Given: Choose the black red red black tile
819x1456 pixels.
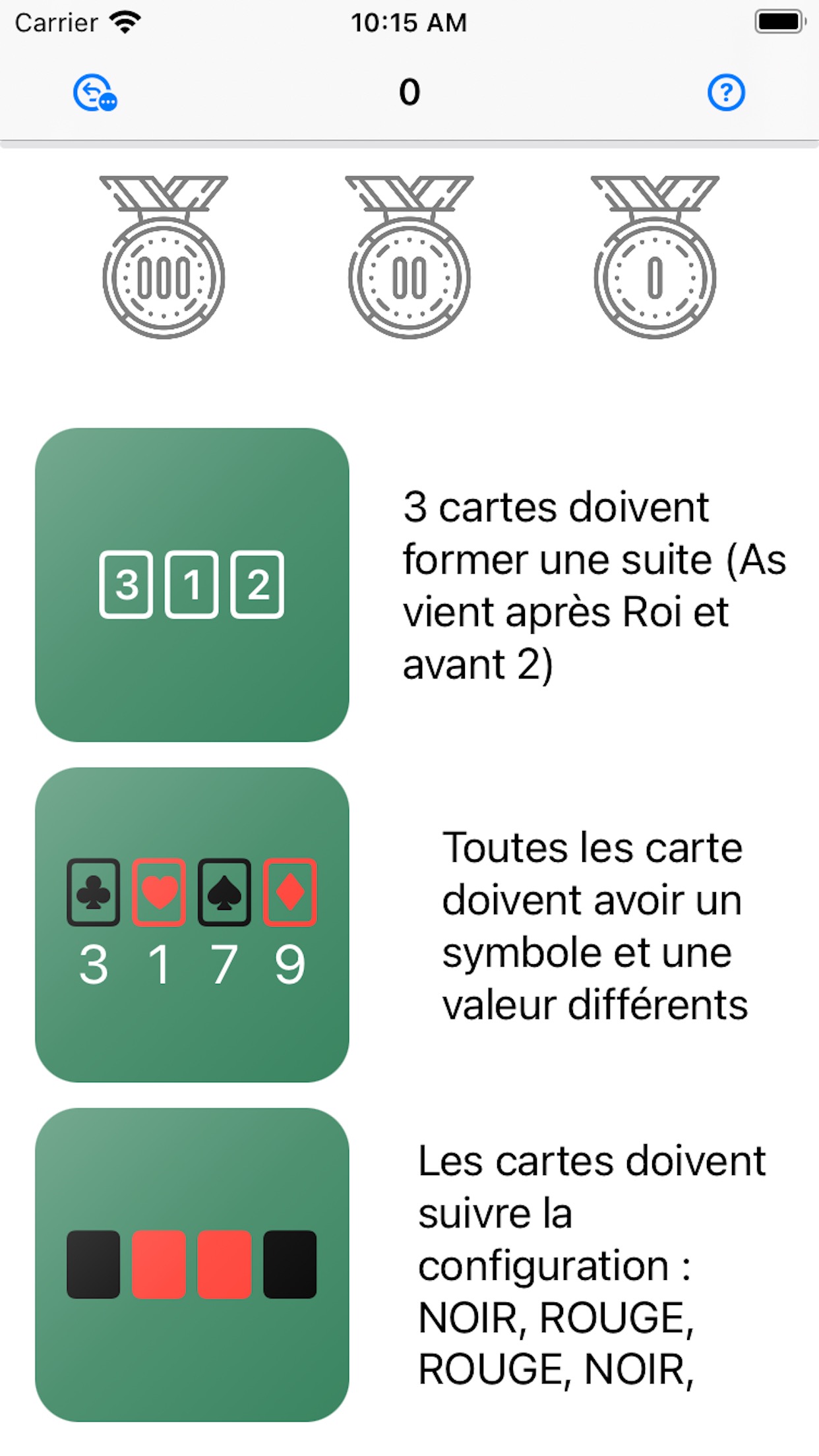Looking at the screenshot, I should click(192, 1264).
